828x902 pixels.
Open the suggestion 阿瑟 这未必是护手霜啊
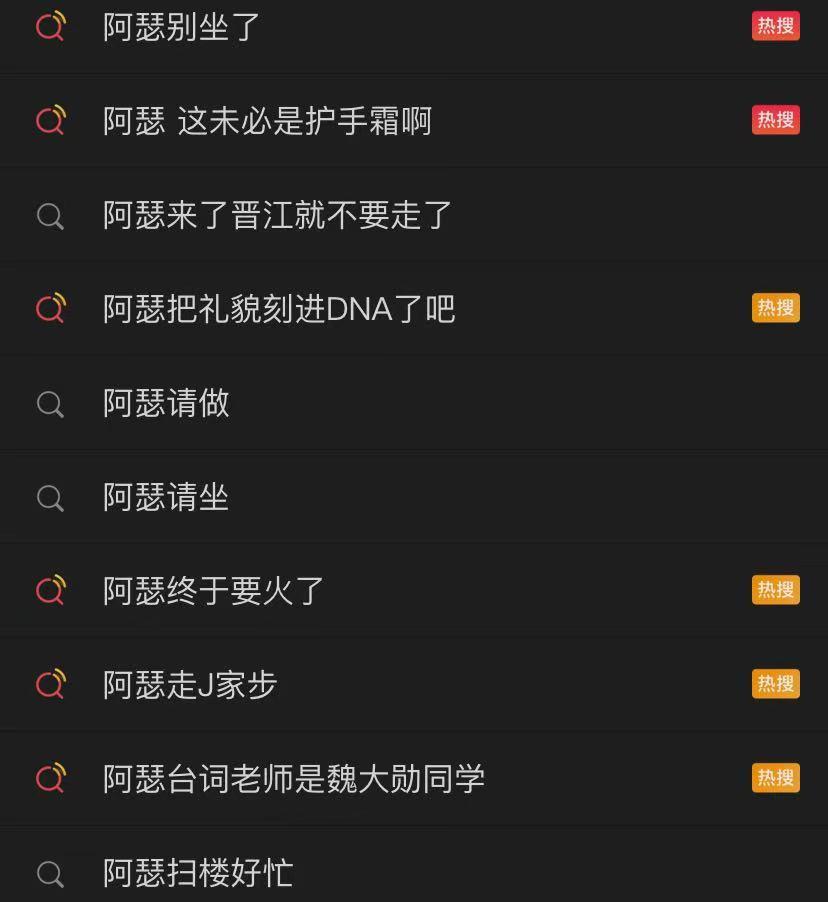pyautogui.click(x=267, y=121)
